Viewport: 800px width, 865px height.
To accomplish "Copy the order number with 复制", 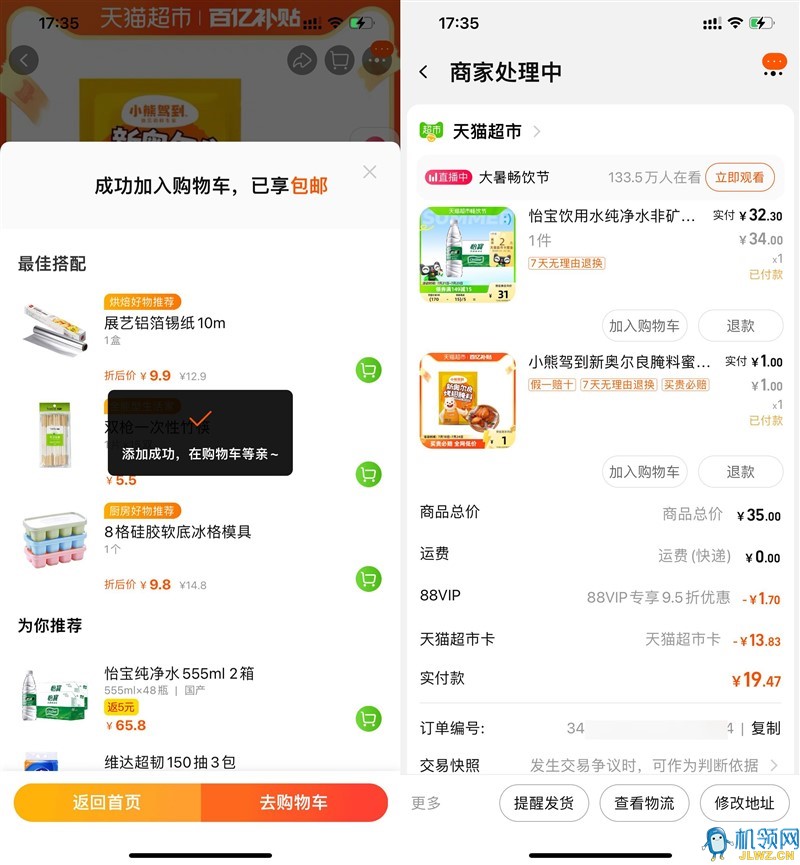I will point(766,728).
